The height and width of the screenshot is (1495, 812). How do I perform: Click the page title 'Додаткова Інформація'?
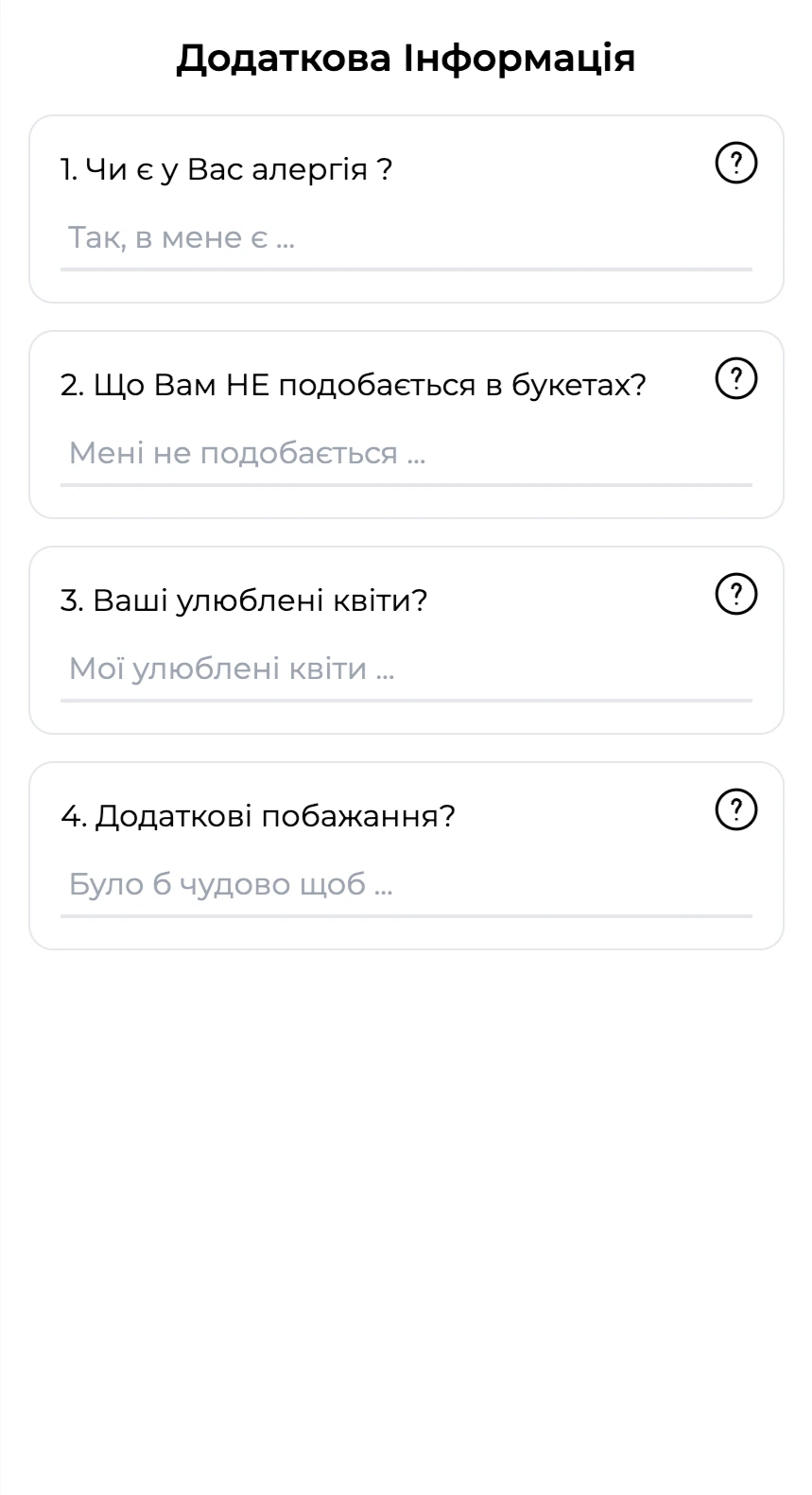406,58
